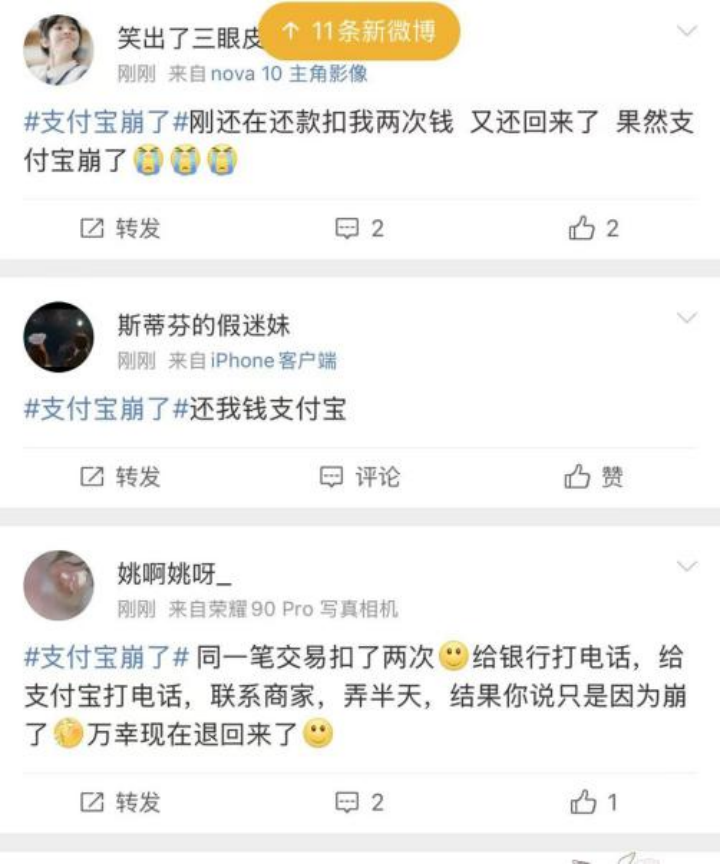The width and height of the screenshot is (720, 864).
Task: Open 笑出了三眼皮's profile avatar
Action: (55, 47)
